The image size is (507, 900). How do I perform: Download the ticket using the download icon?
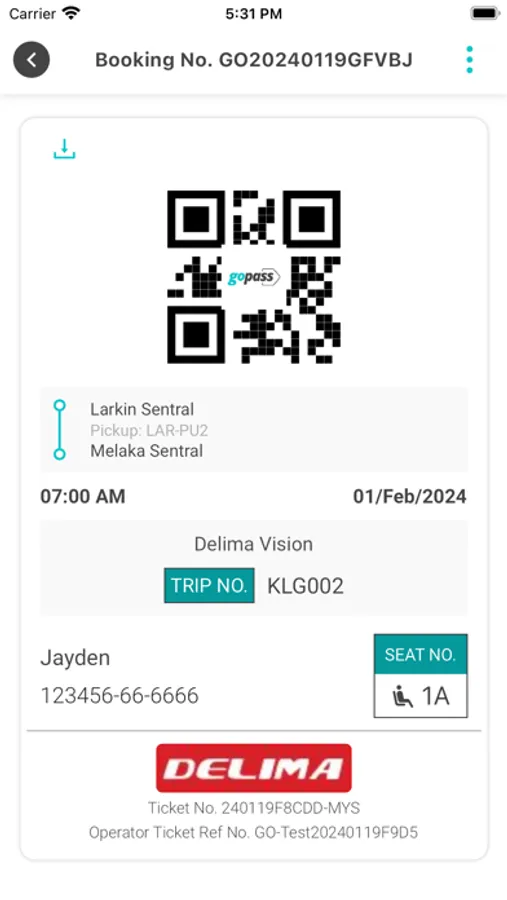coord(64,149)
